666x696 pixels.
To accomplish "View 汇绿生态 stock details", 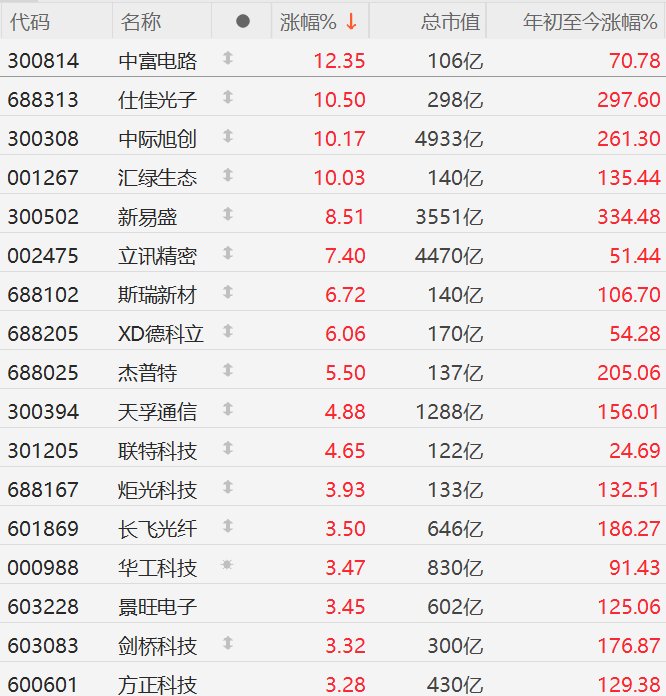I will point(157,178).
